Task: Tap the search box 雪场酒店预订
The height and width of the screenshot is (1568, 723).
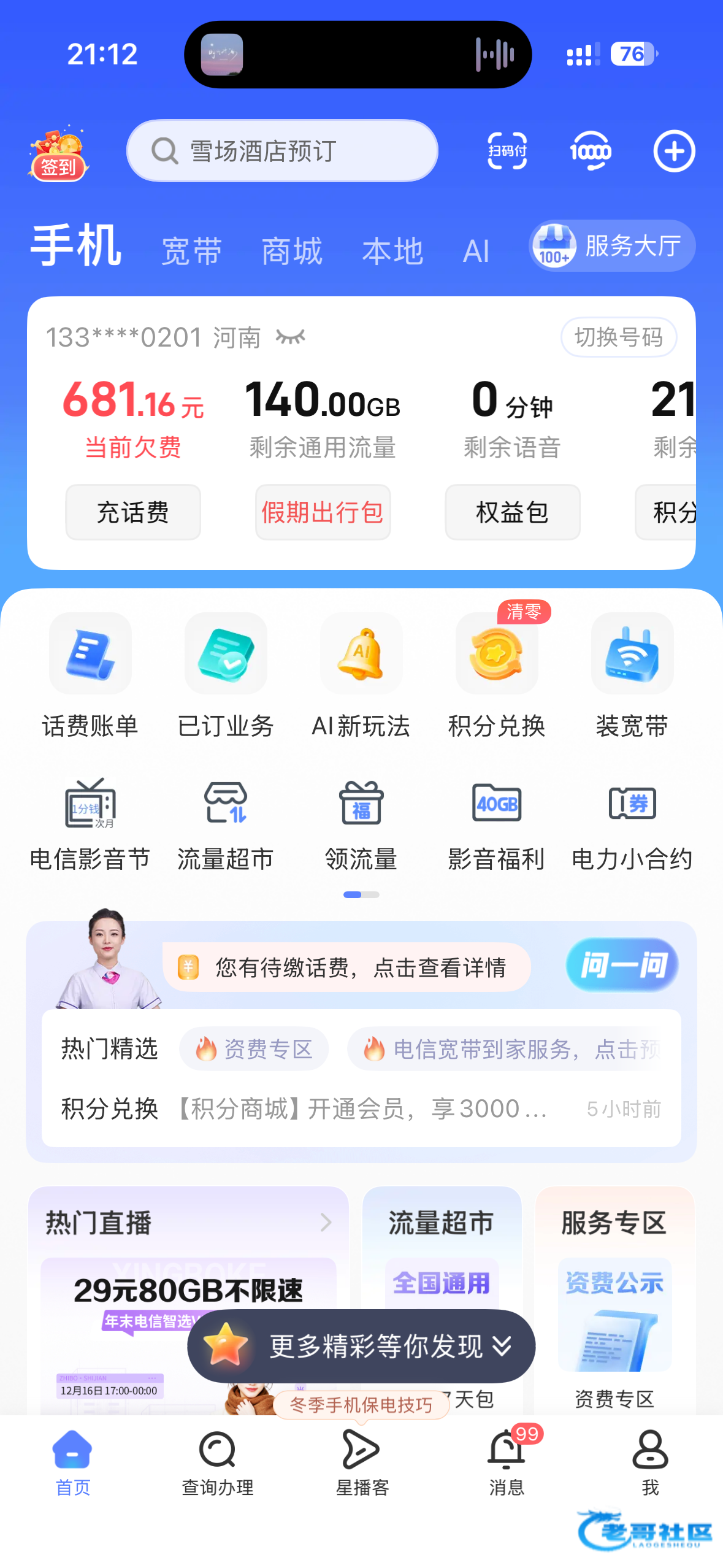Action: tap(282, 151)
